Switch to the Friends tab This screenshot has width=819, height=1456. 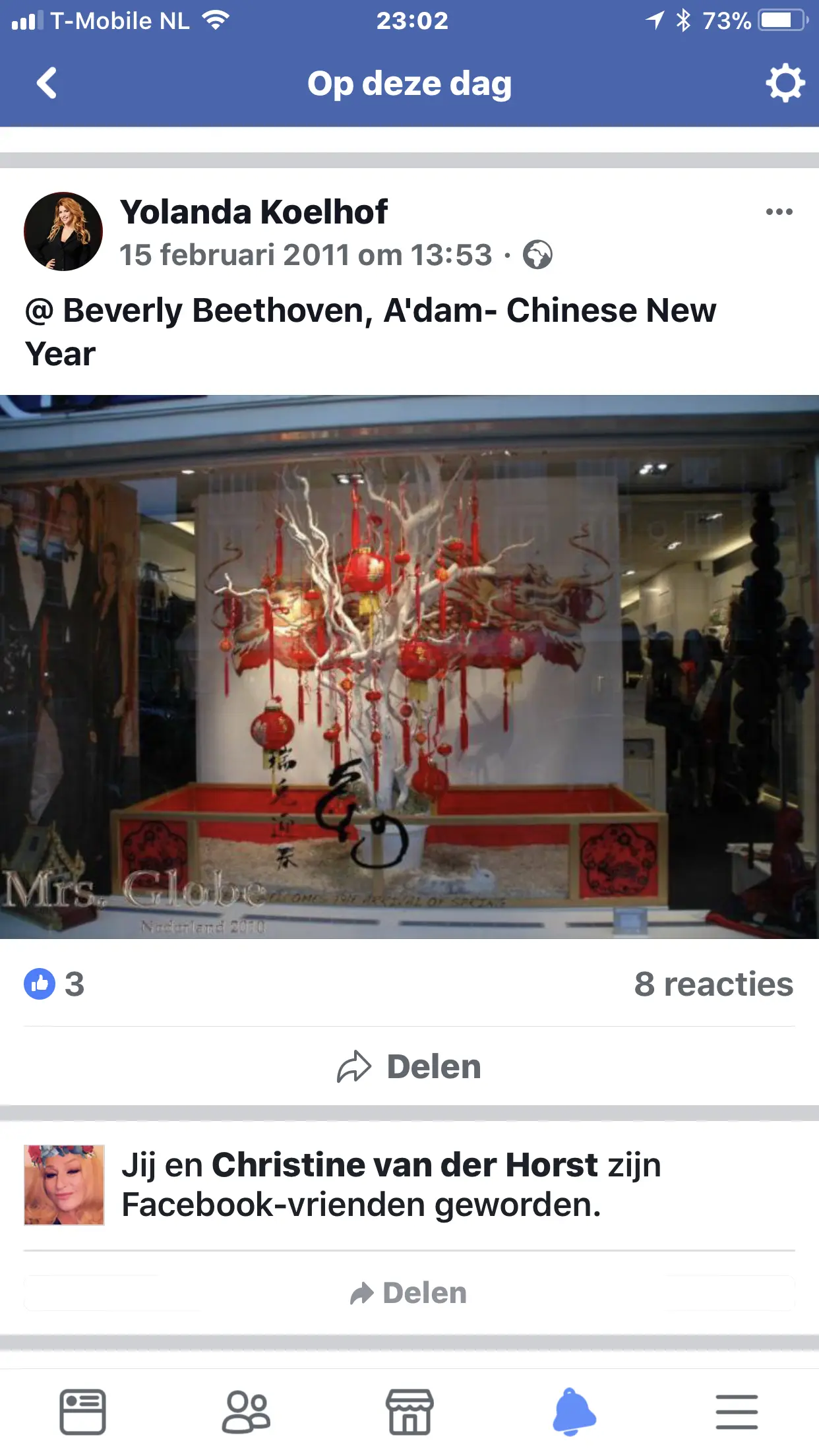pos(246,1412)
